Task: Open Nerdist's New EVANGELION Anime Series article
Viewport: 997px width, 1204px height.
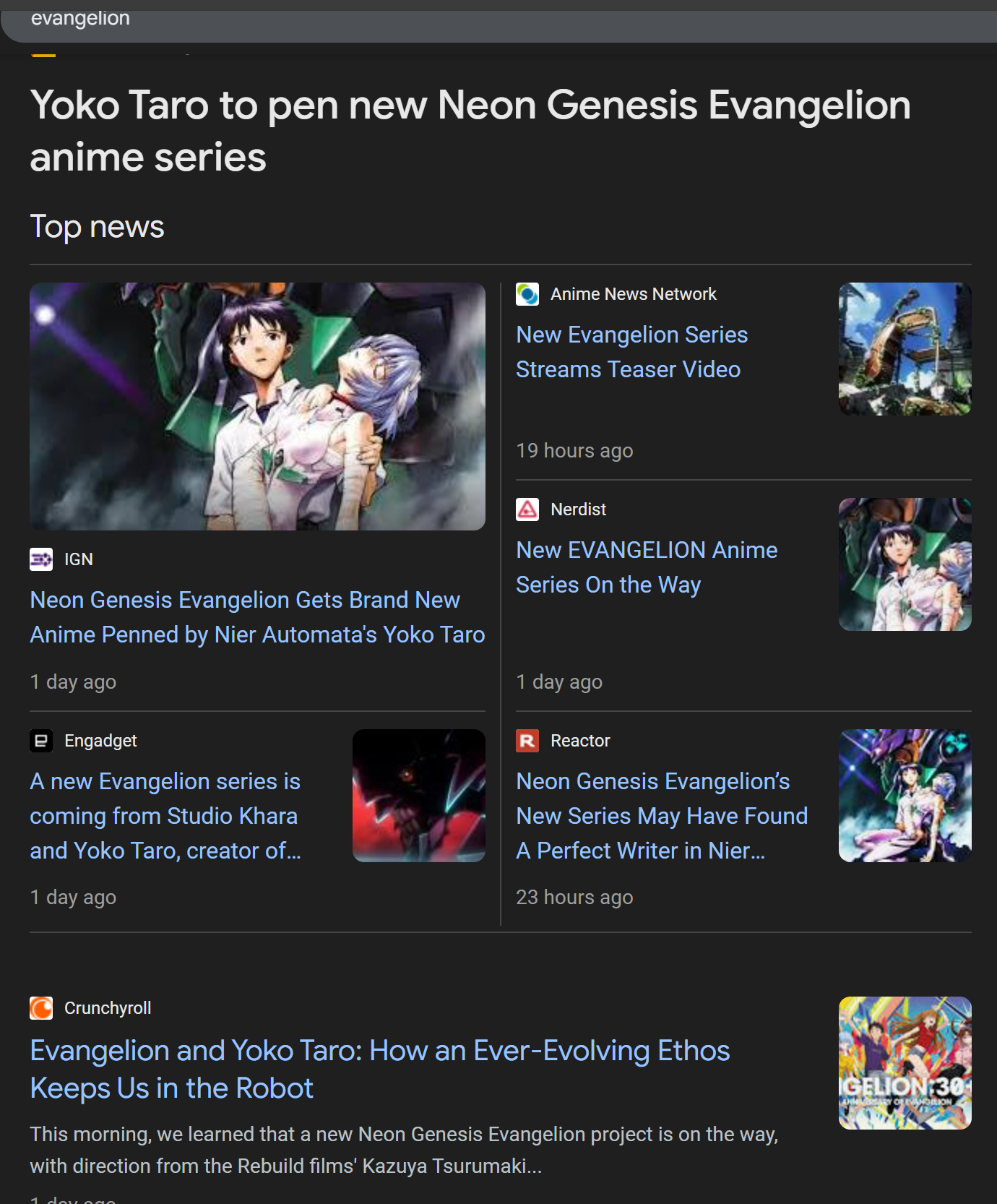Action: click(646, 567)
